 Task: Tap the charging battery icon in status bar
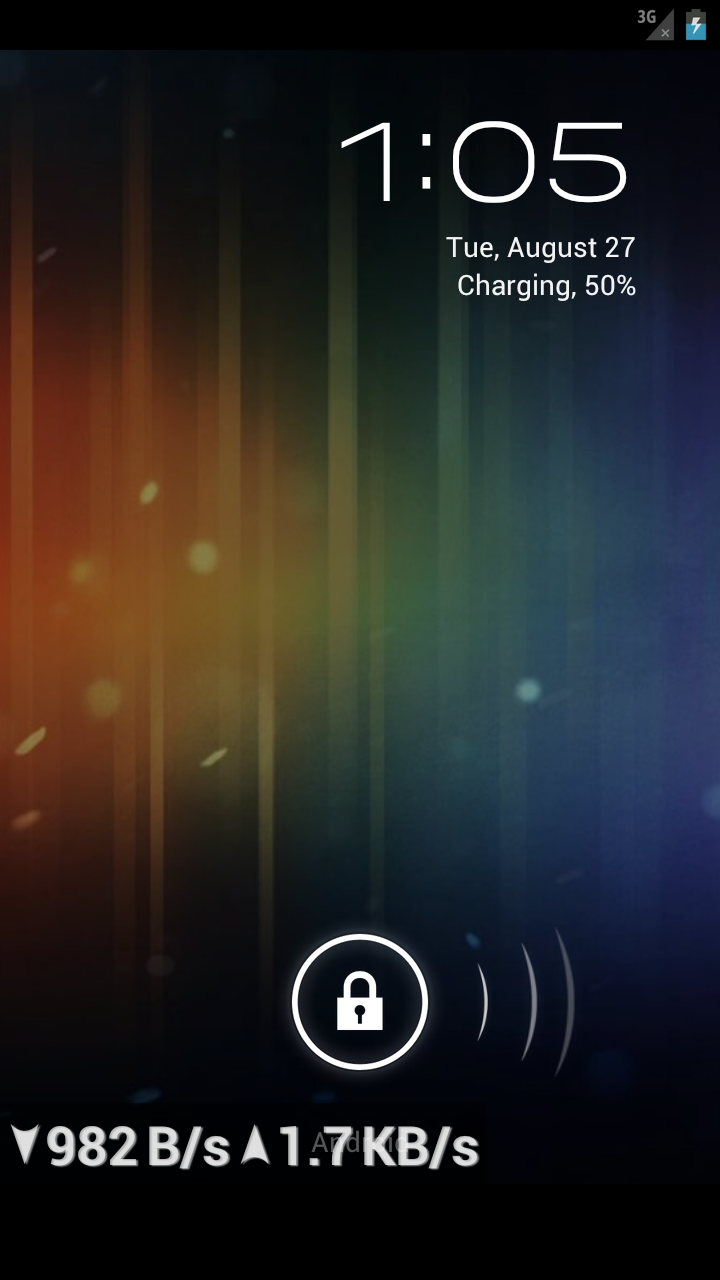click(697, 22)
